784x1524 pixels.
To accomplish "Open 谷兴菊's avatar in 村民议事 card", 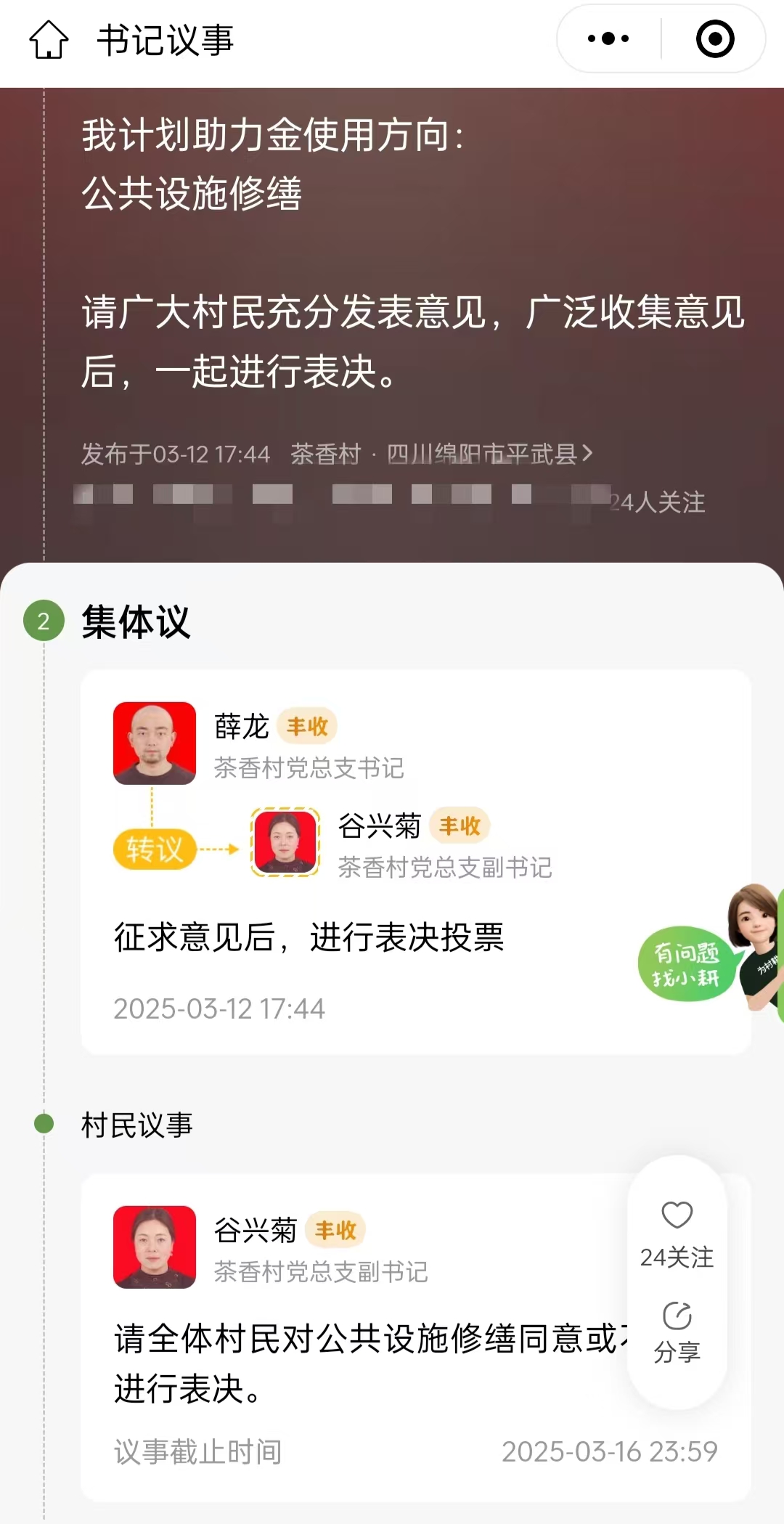I will pos(155,1247).
